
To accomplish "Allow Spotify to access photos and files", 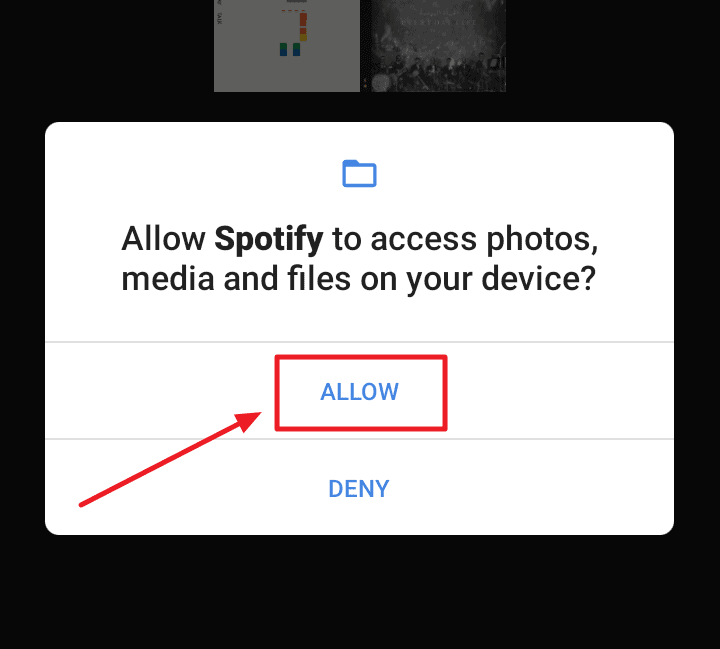I will (x=360, y=392).
